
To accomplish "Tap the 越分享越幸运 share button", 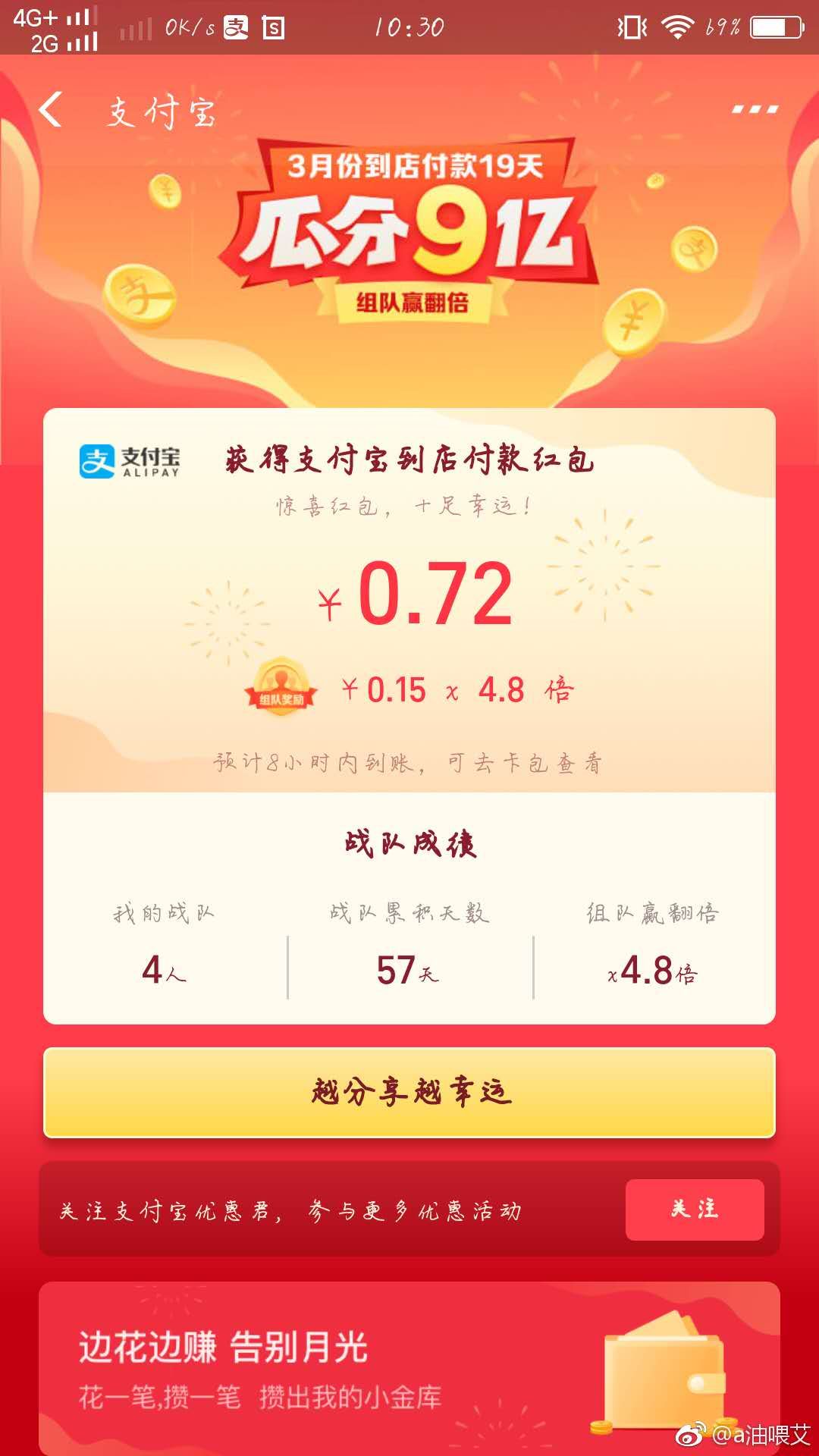I will click(409, 1092).
